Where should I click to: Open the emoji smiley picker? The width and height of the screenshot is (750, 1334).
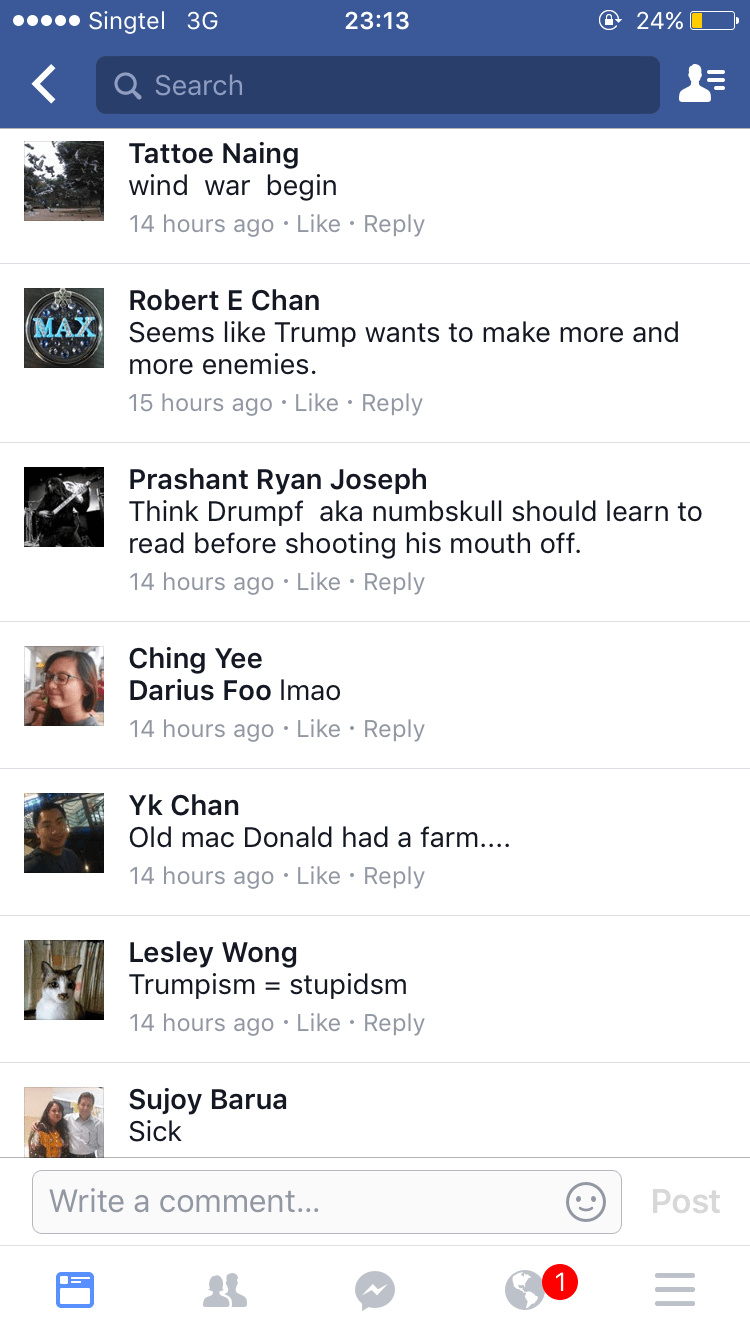pyautogui.click(x=586, y=1201)
